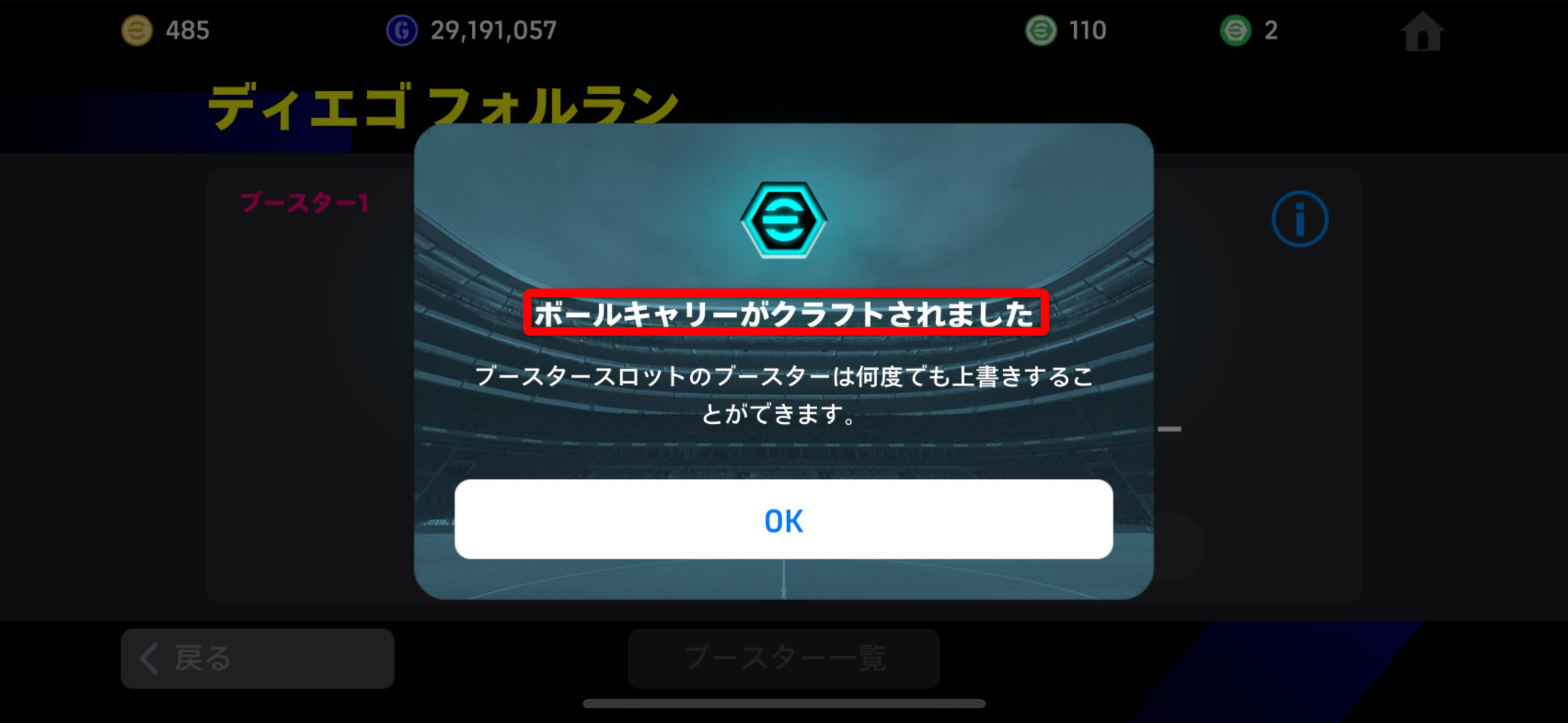The image size is (1568, 723).
Task: Open the ブースター一覧 booster list
Action: [x=783, y=658]
